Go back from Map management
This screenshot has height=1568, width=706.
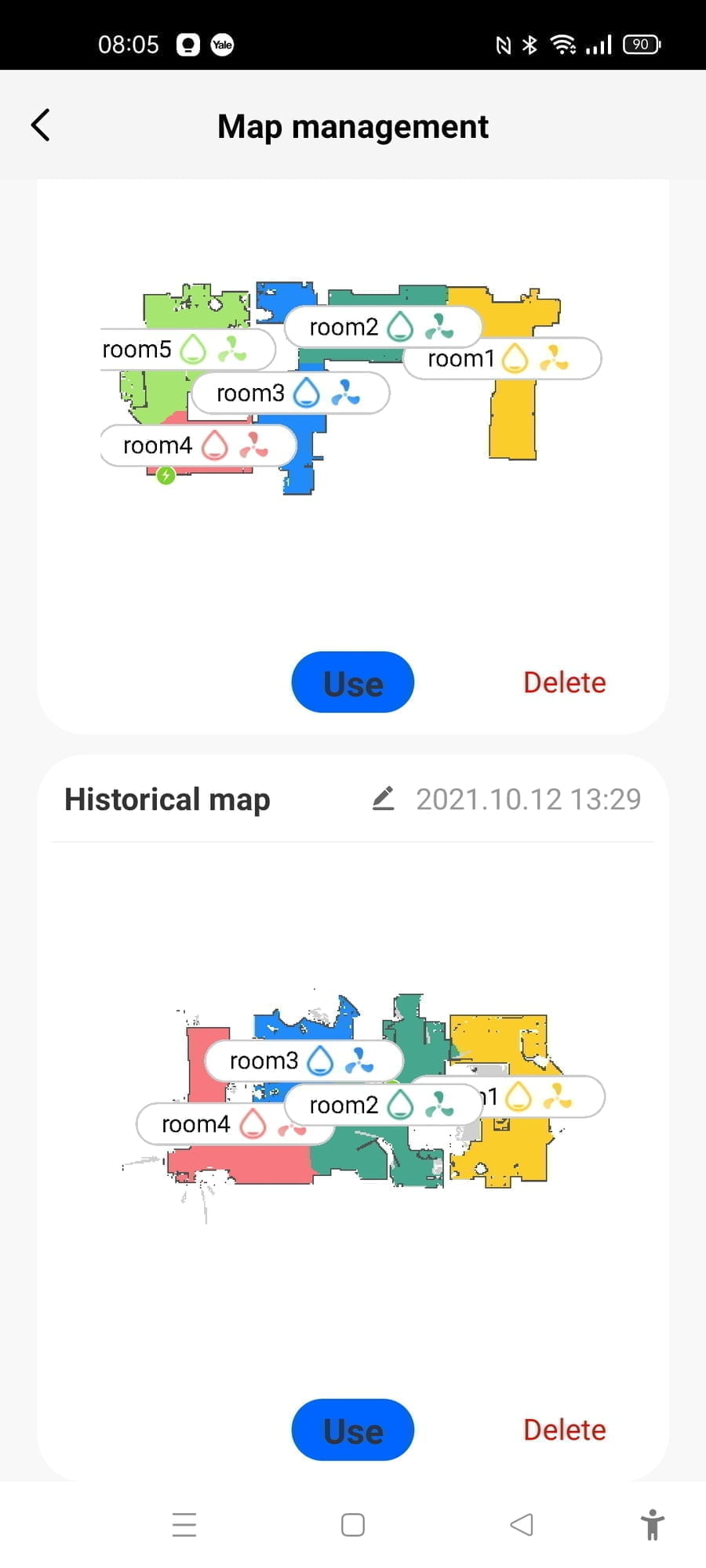point(41,125)
